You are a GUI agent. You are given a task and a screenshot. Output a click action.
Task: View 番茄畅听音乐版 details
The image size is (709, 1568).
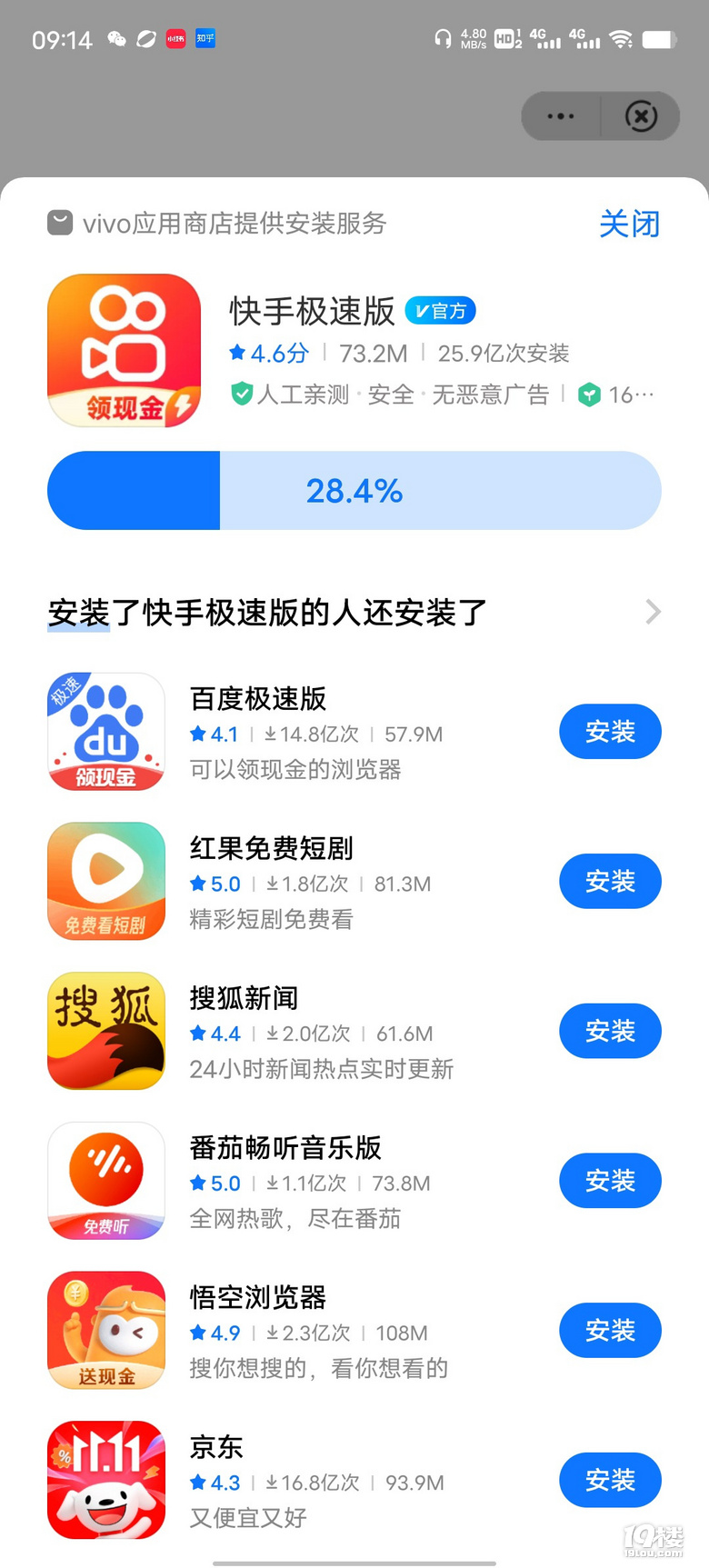pos(285,1148)
